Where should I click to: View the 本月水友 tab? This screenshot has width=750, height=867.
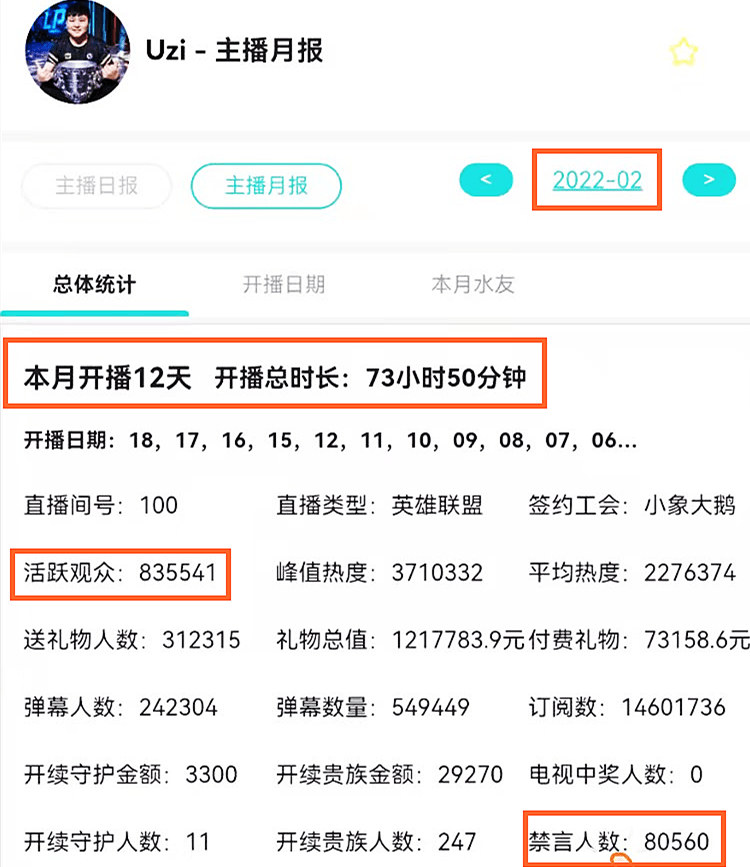point(472,285)
